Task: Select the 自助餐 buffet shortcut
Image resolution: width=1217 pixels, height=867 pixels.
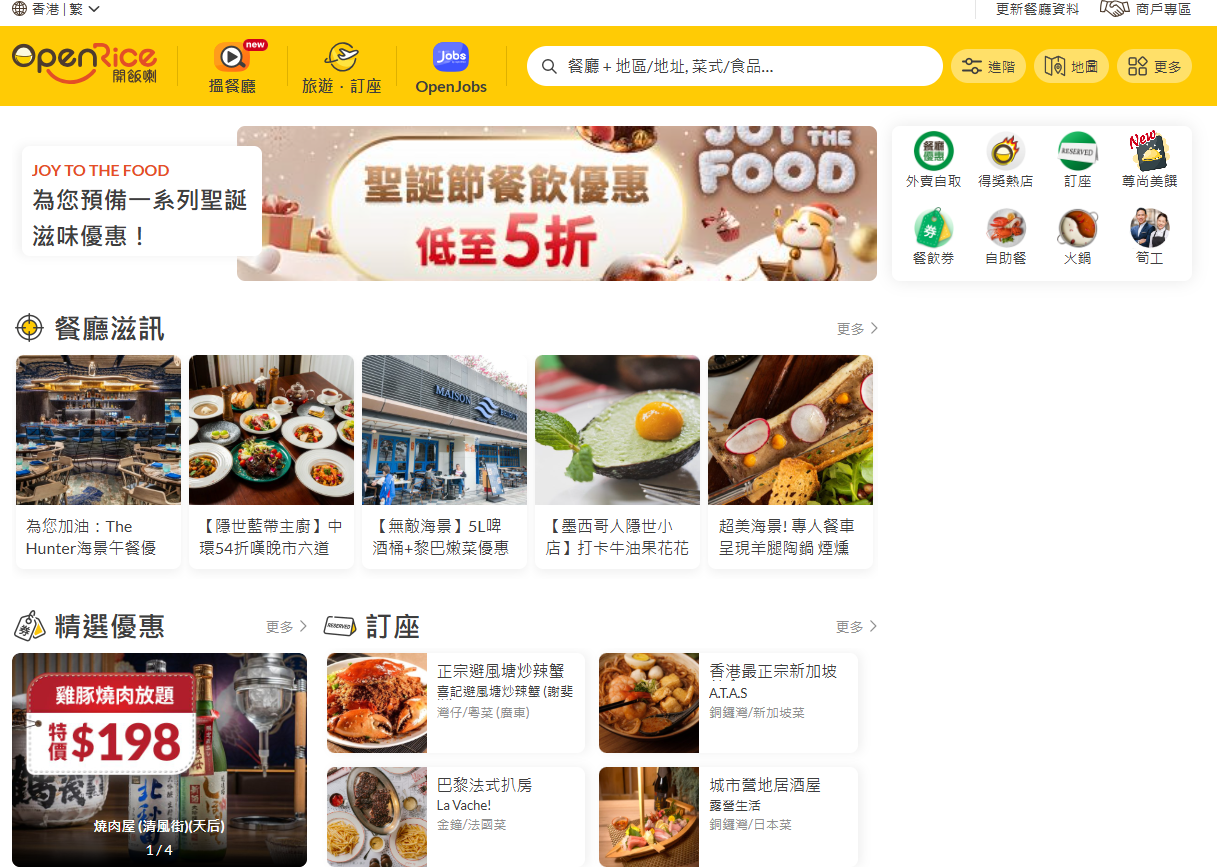Action: coord(1006,237)
